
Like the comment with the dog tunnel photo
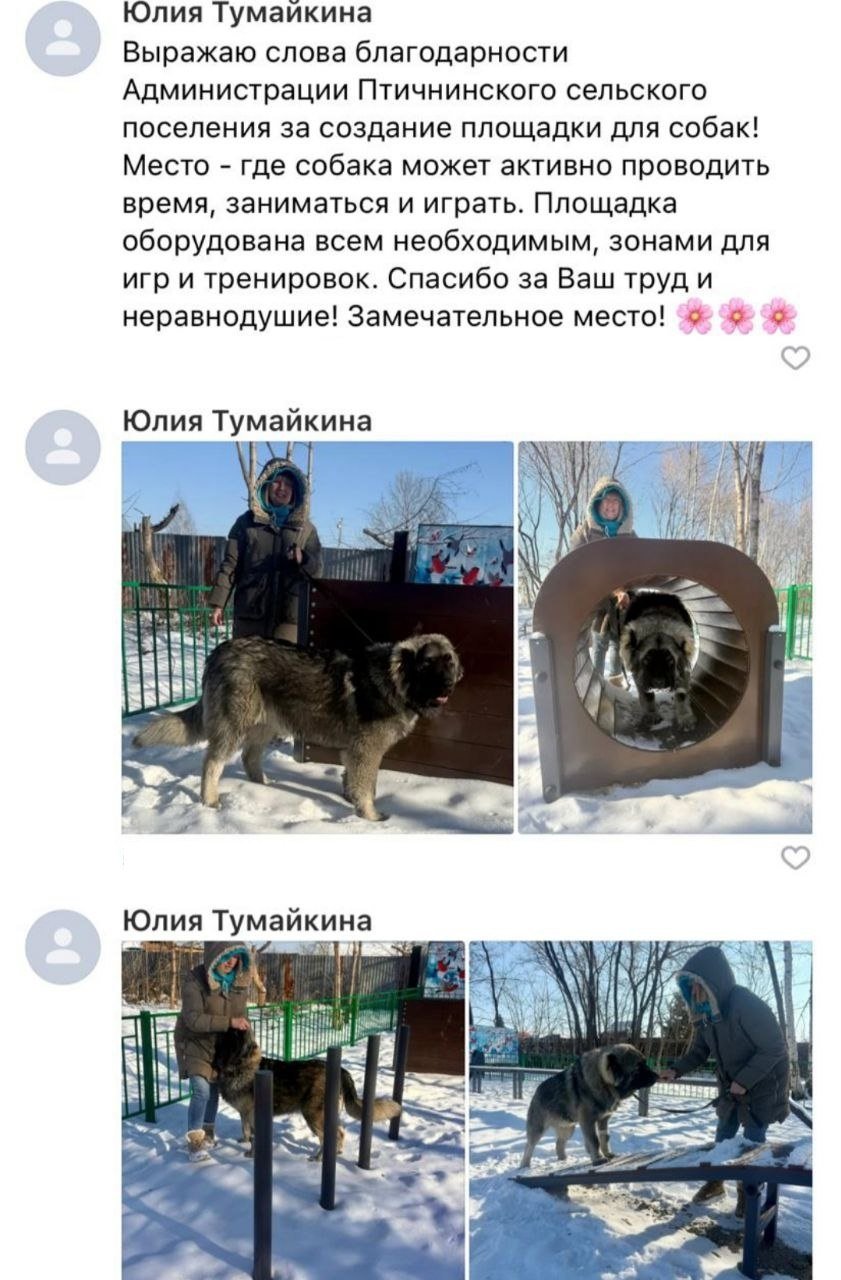pos(795,858)
